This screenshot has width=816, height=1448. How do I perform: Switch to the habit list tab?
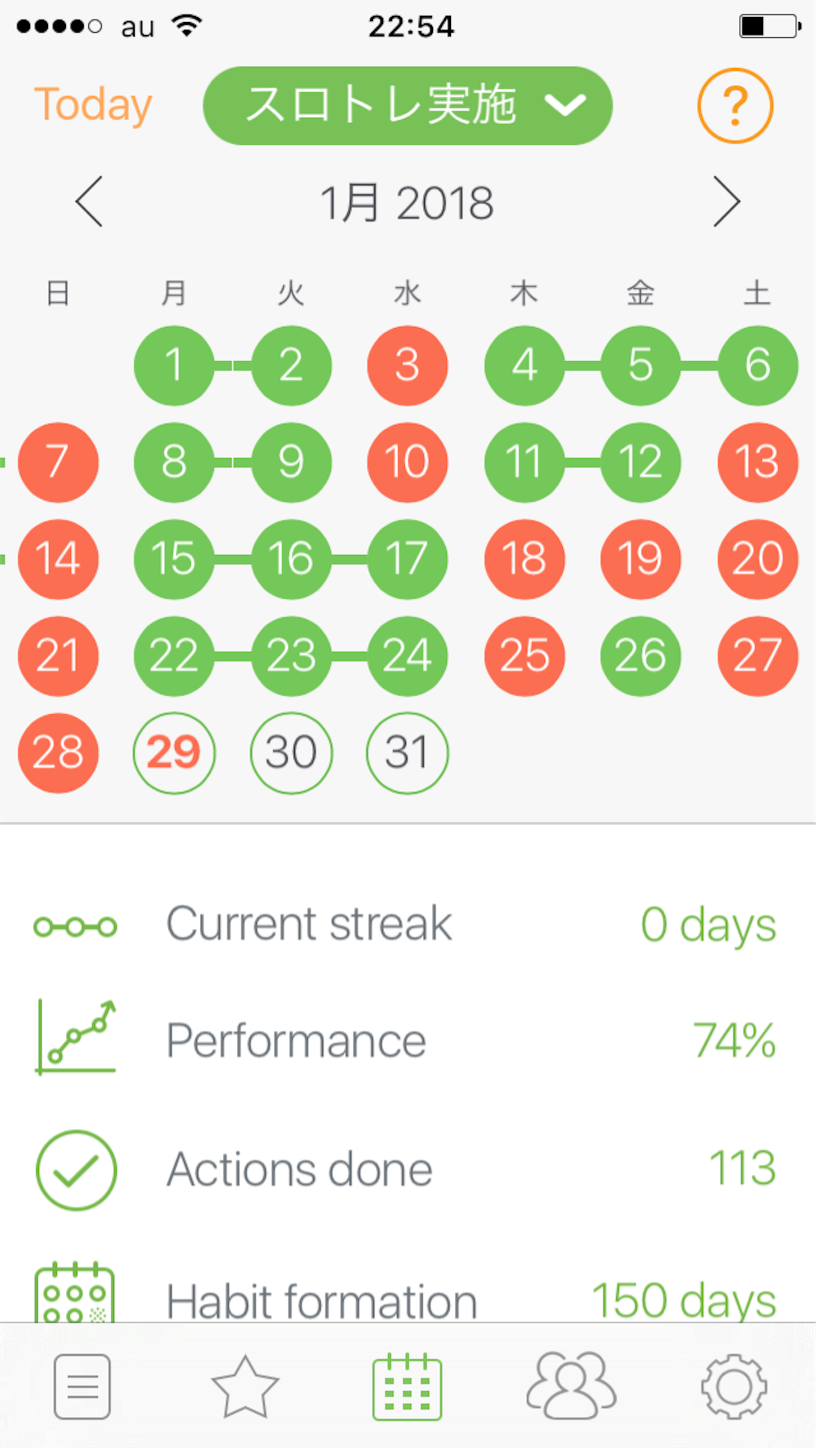[82, 1387]
